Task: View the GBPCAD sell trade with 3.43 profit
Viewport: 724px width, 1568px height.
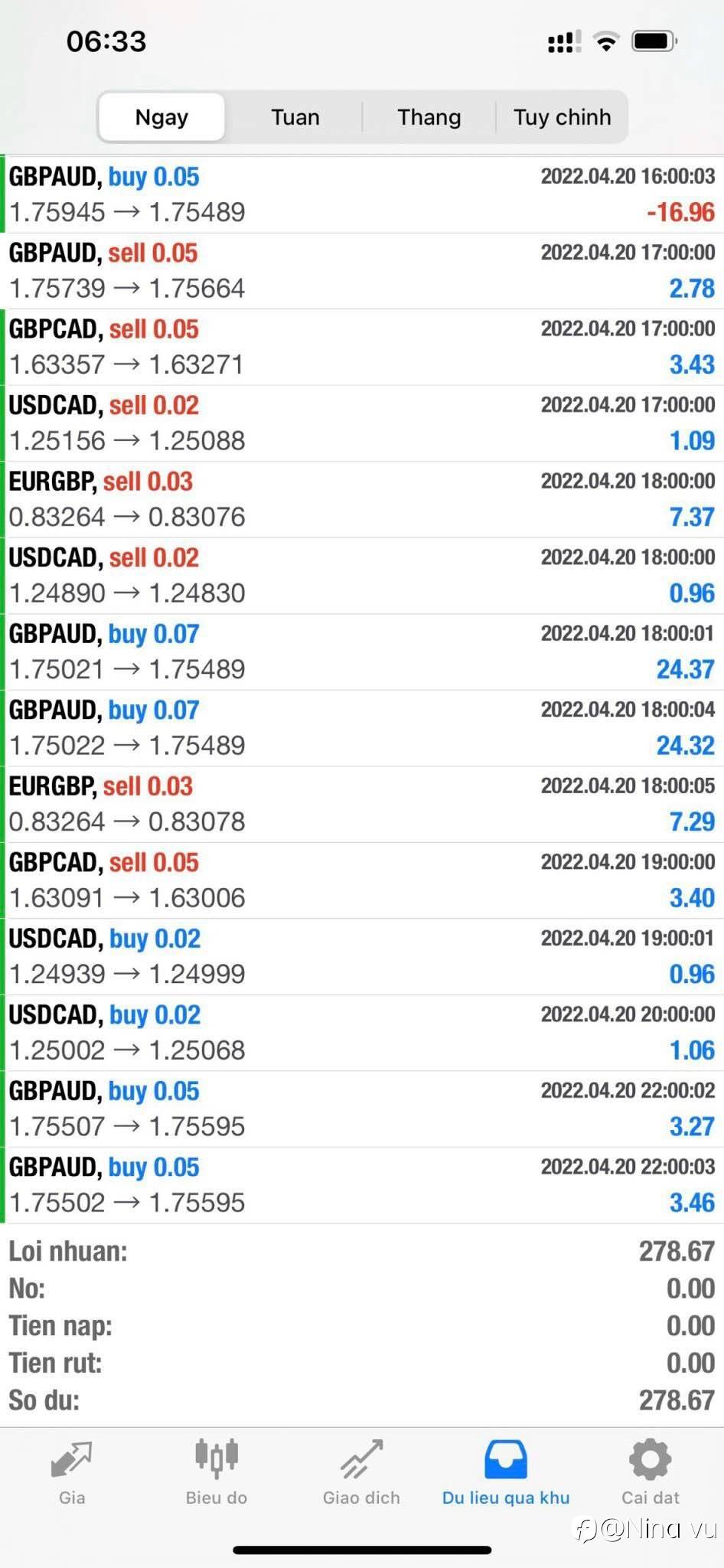Action: click(x=362, y=347)
